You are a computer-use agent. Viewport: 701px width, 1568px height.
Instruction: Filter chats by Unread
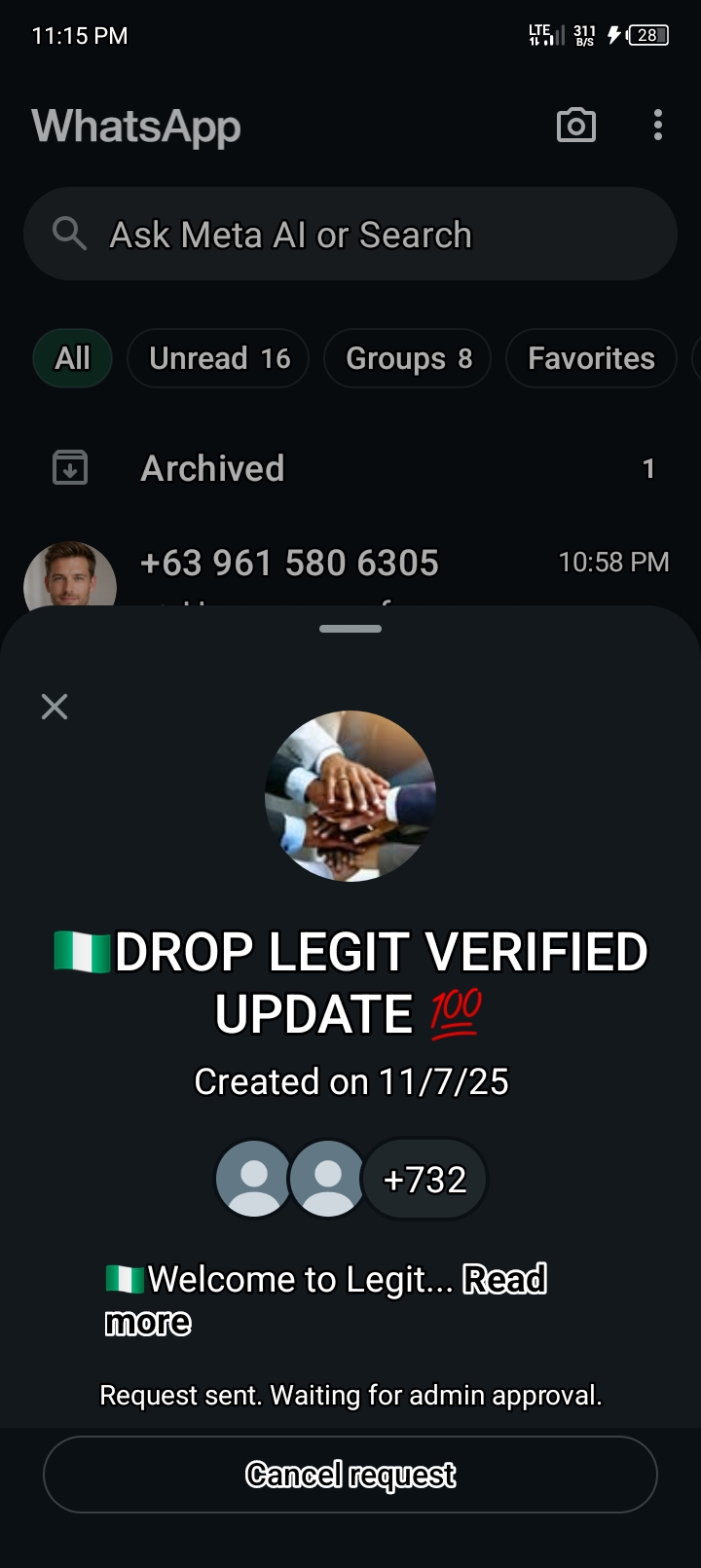219,358
